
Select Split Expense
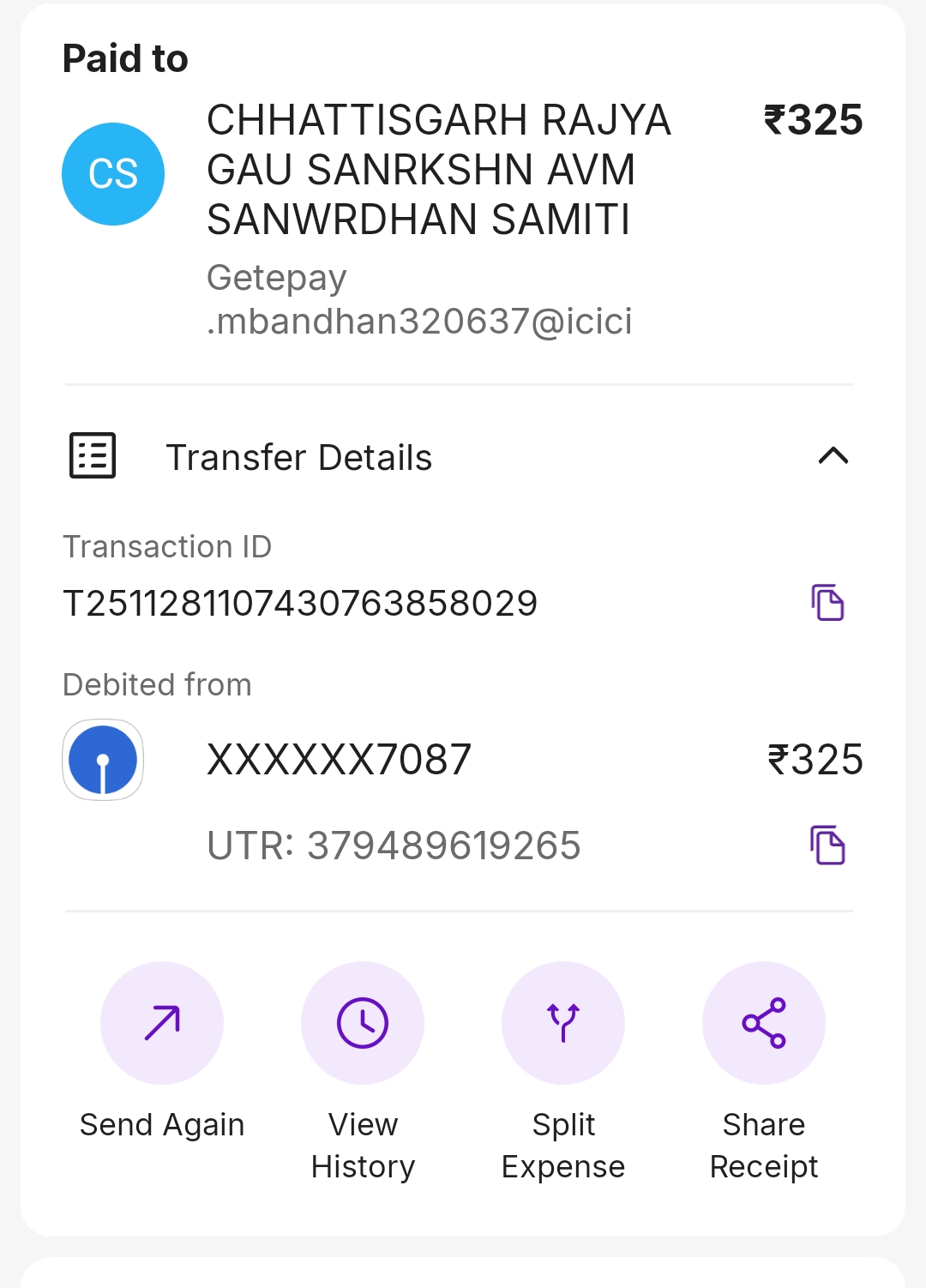pos(563,1023)
